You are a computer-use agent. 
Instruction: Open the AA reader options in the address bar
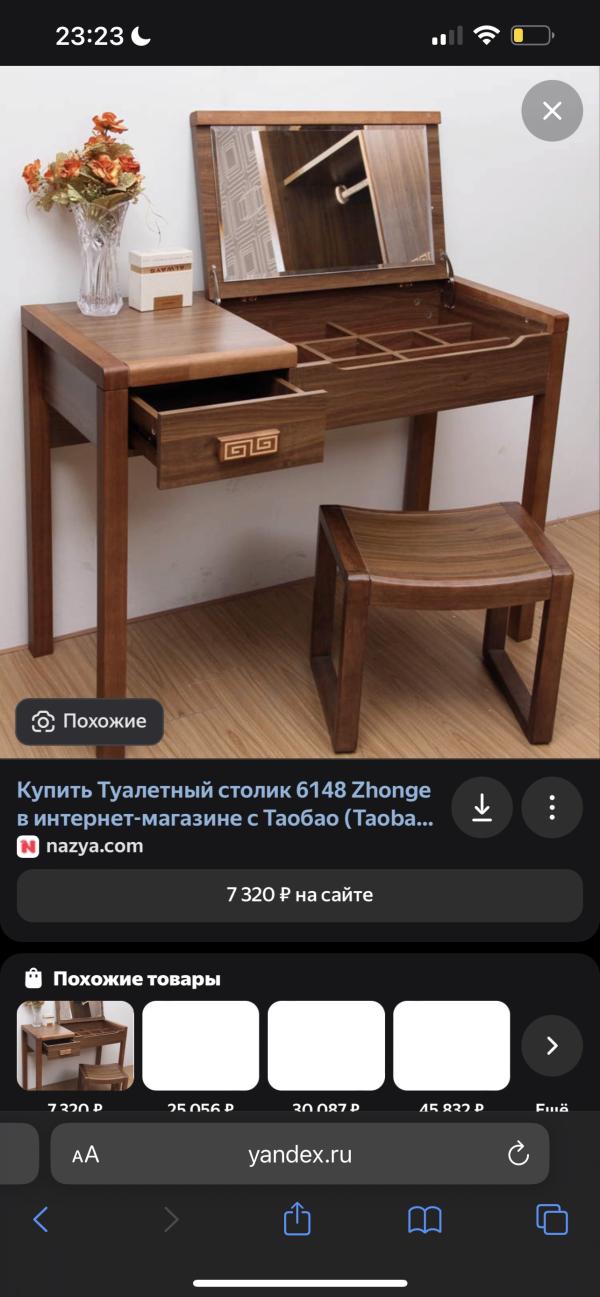(86, 1155)
